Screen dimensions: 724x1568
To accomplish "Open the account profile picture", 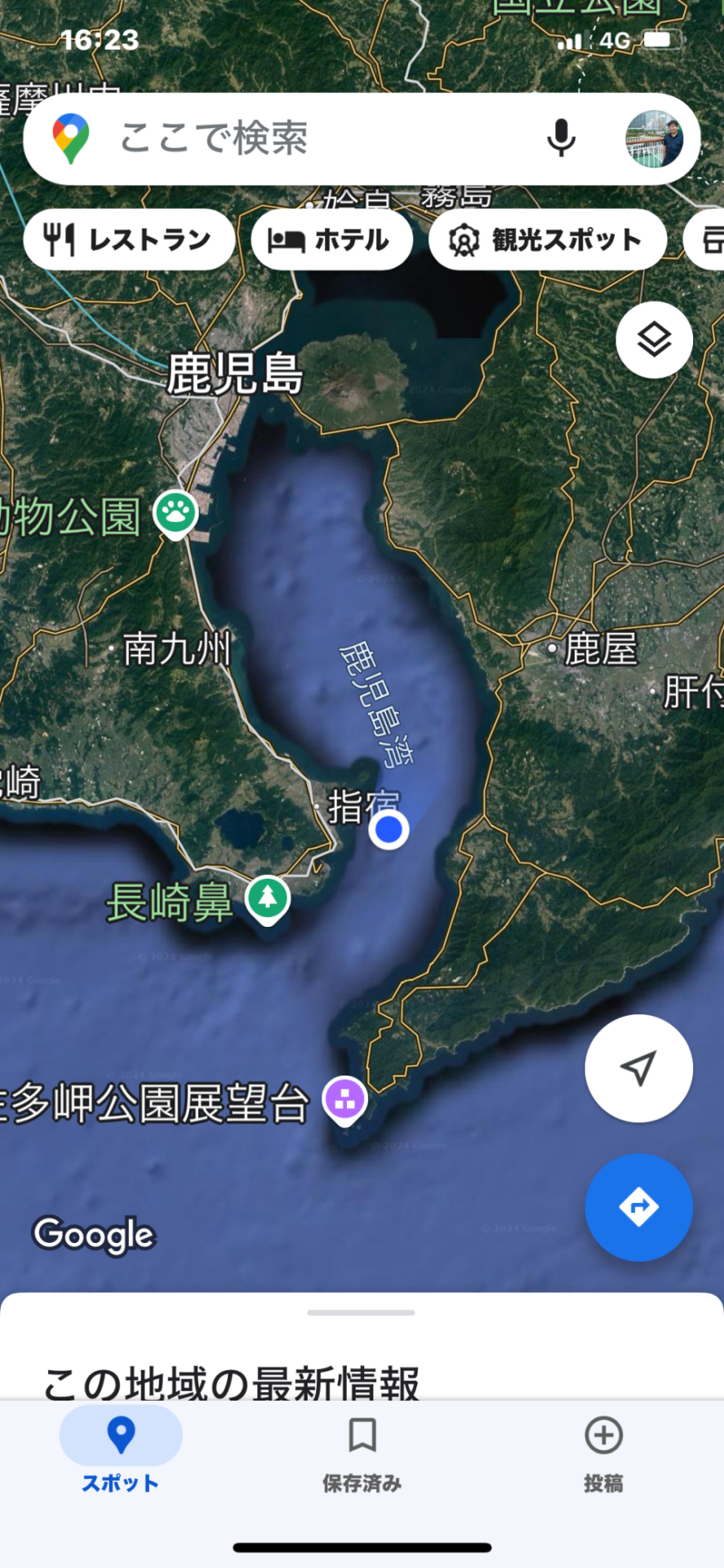I will click(654, 139).
